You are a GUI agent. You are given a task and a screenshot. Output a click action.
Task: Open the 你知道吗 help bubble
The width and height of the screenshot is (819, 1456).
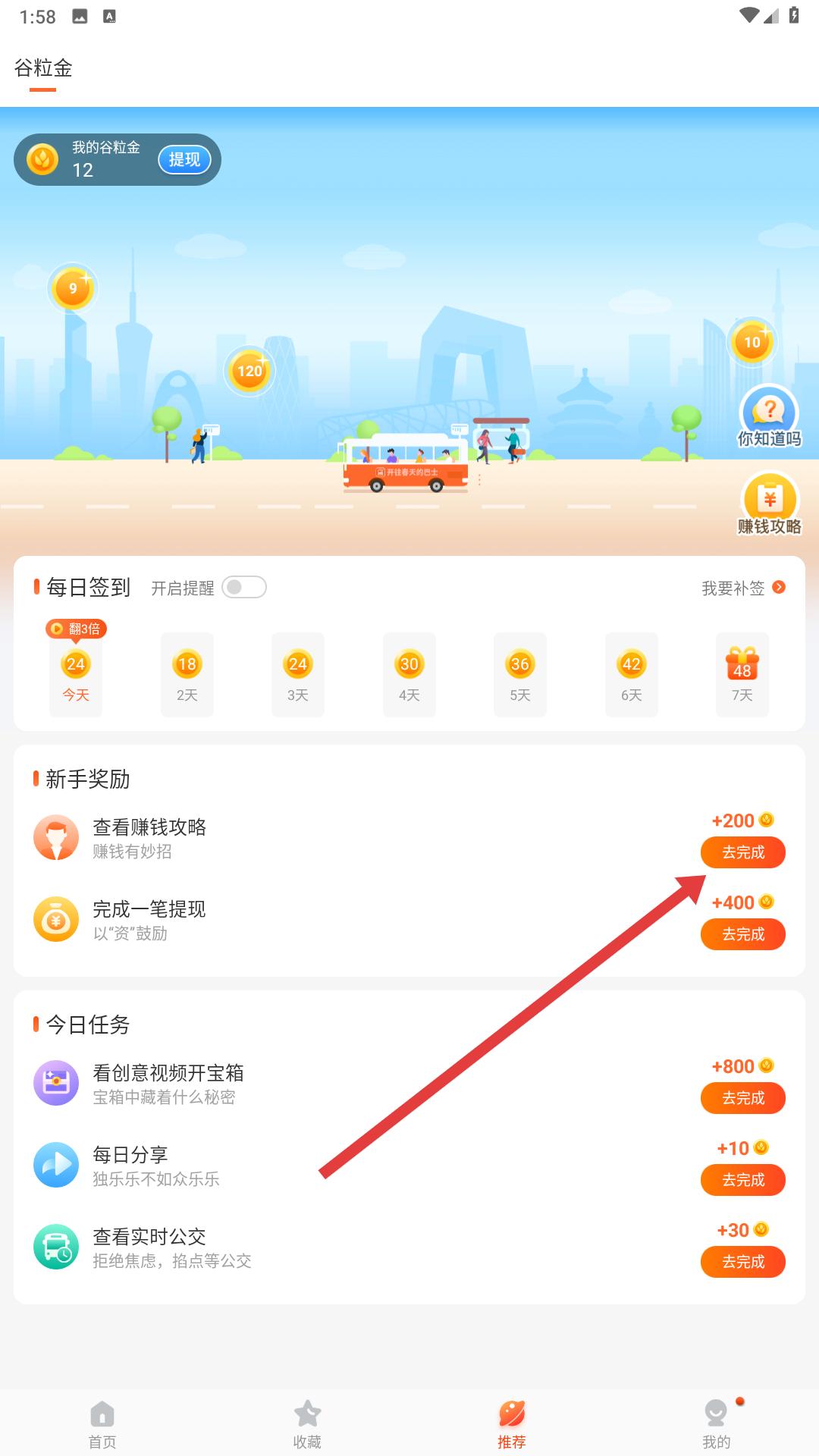769,417
